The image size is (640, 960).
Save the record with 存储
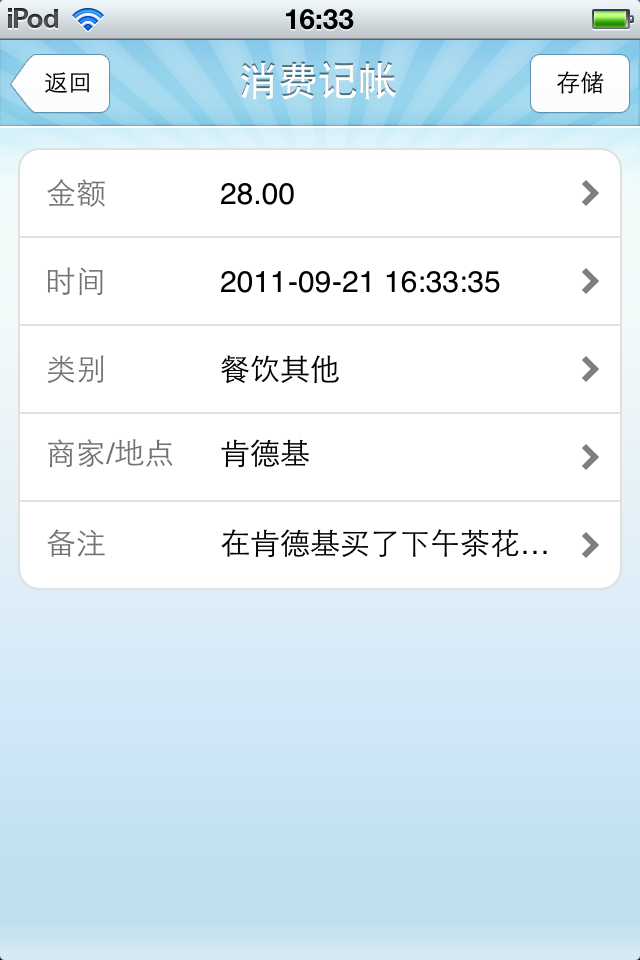(x=580, y=83)
